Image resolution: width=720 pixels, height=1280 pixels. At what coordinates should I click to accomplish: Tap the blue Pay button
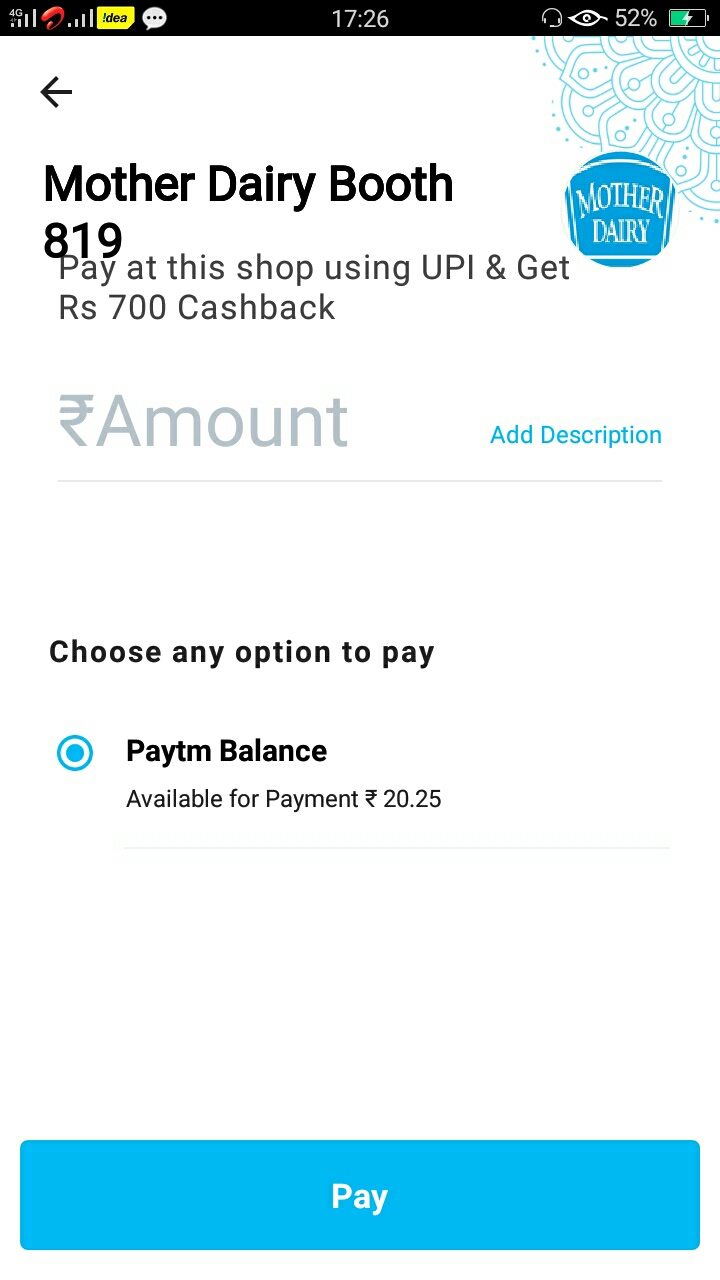360,1196
